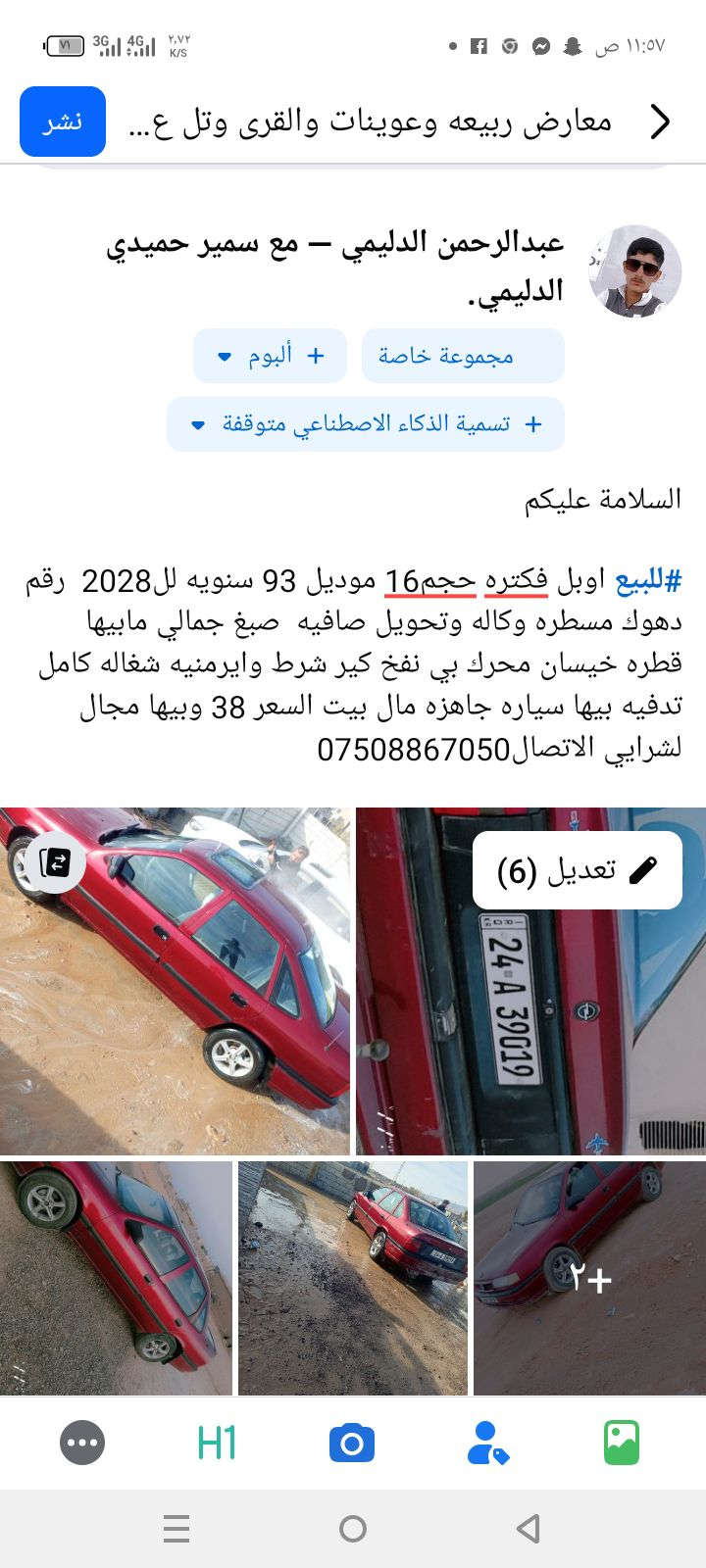The width and height of the screenshot is (706, 1568).
Task: Tag people with the blue person icon
Action: tap(487, 1443)
